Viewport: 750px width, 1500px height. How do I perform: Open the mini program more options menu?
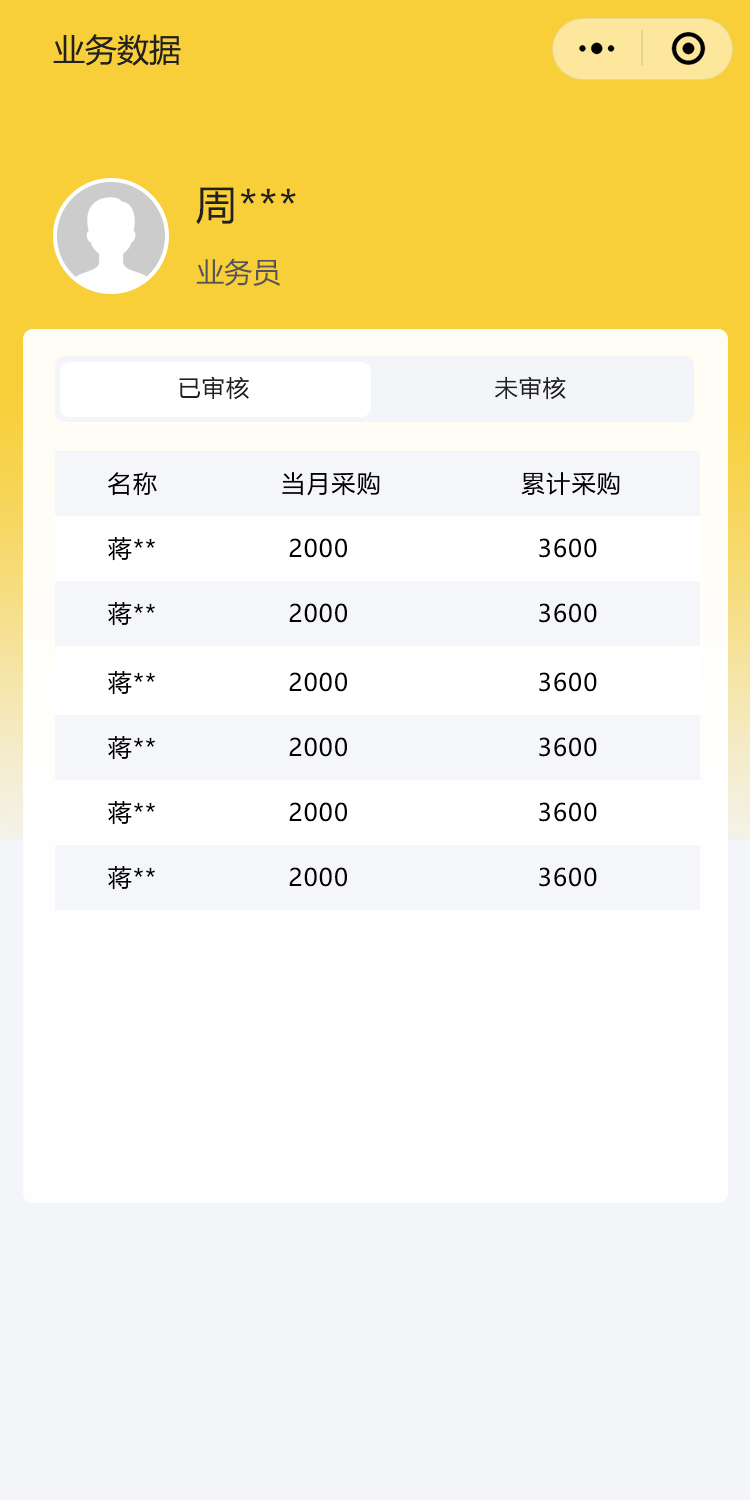(x=597, y=48)
